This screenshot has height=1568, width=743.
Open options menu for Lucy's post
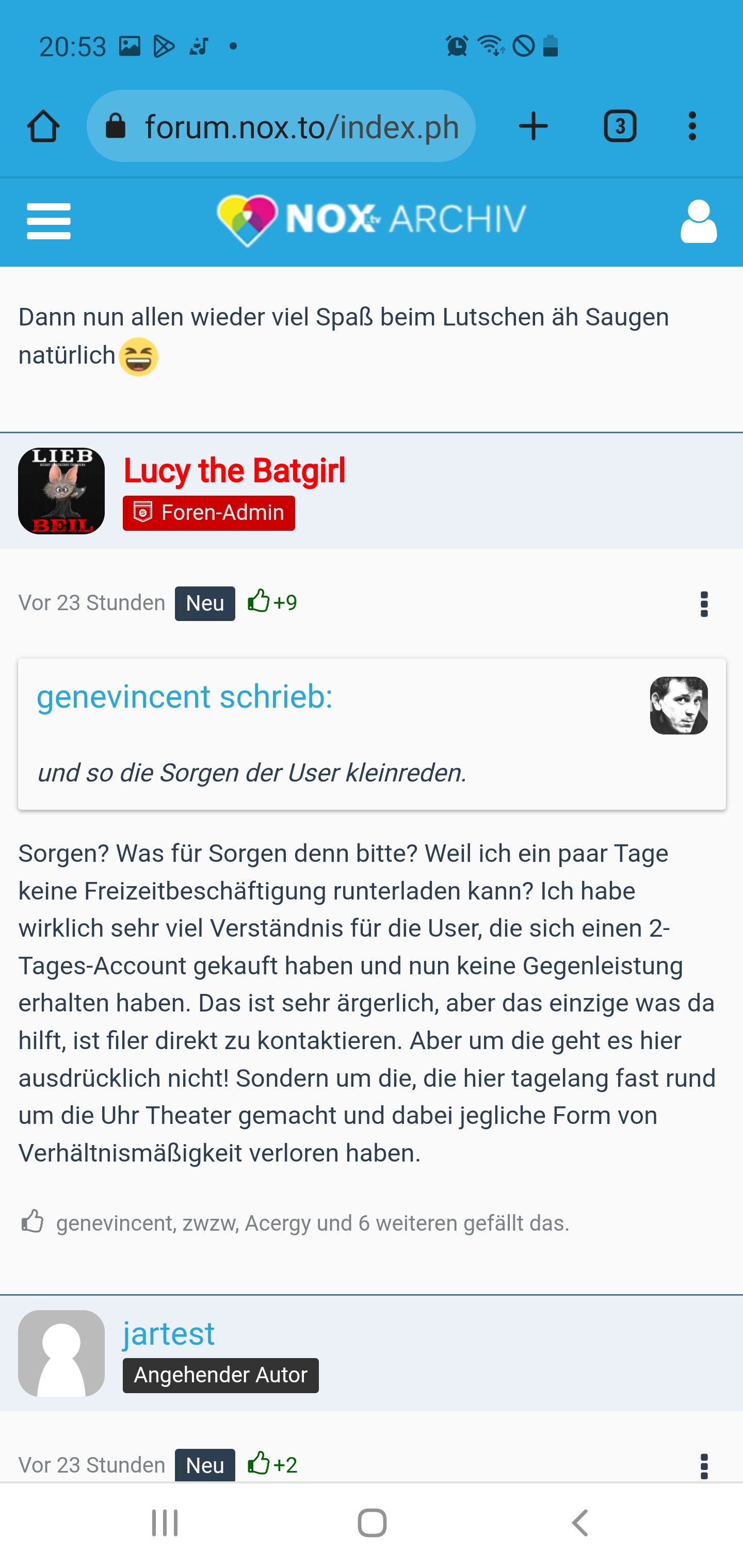pyautogui.click(x=704, y=604)
